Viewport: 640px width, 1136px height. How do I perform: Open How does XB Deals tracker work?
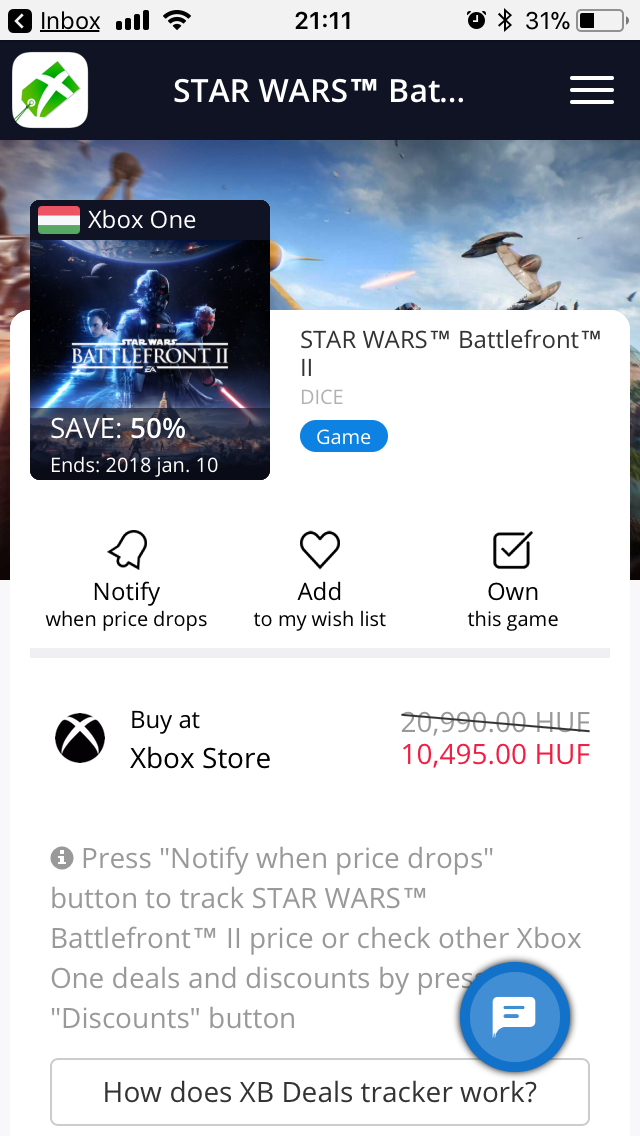pos(320,1092)
